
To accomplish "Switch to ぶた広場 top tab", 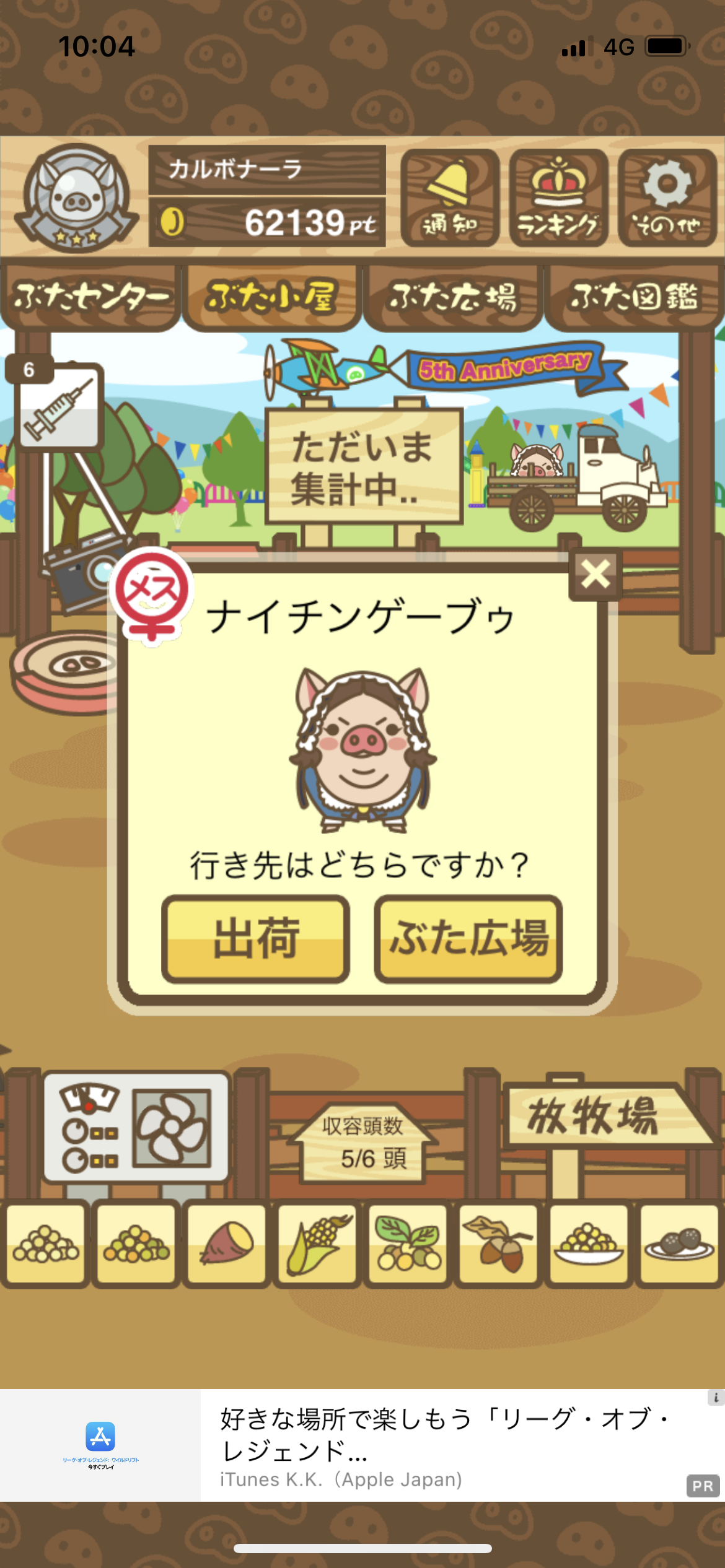I will 453,297.
